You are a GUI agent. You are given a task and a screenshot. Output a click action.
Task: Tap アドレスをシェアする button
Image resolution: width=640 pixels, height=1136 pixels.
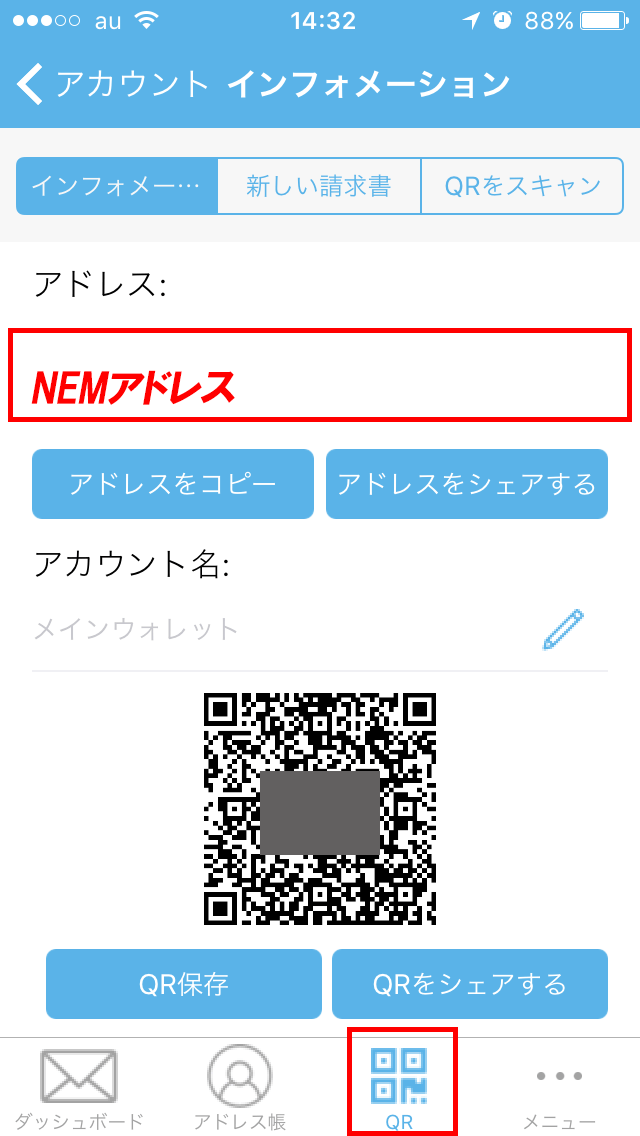(x=467, y=484)
